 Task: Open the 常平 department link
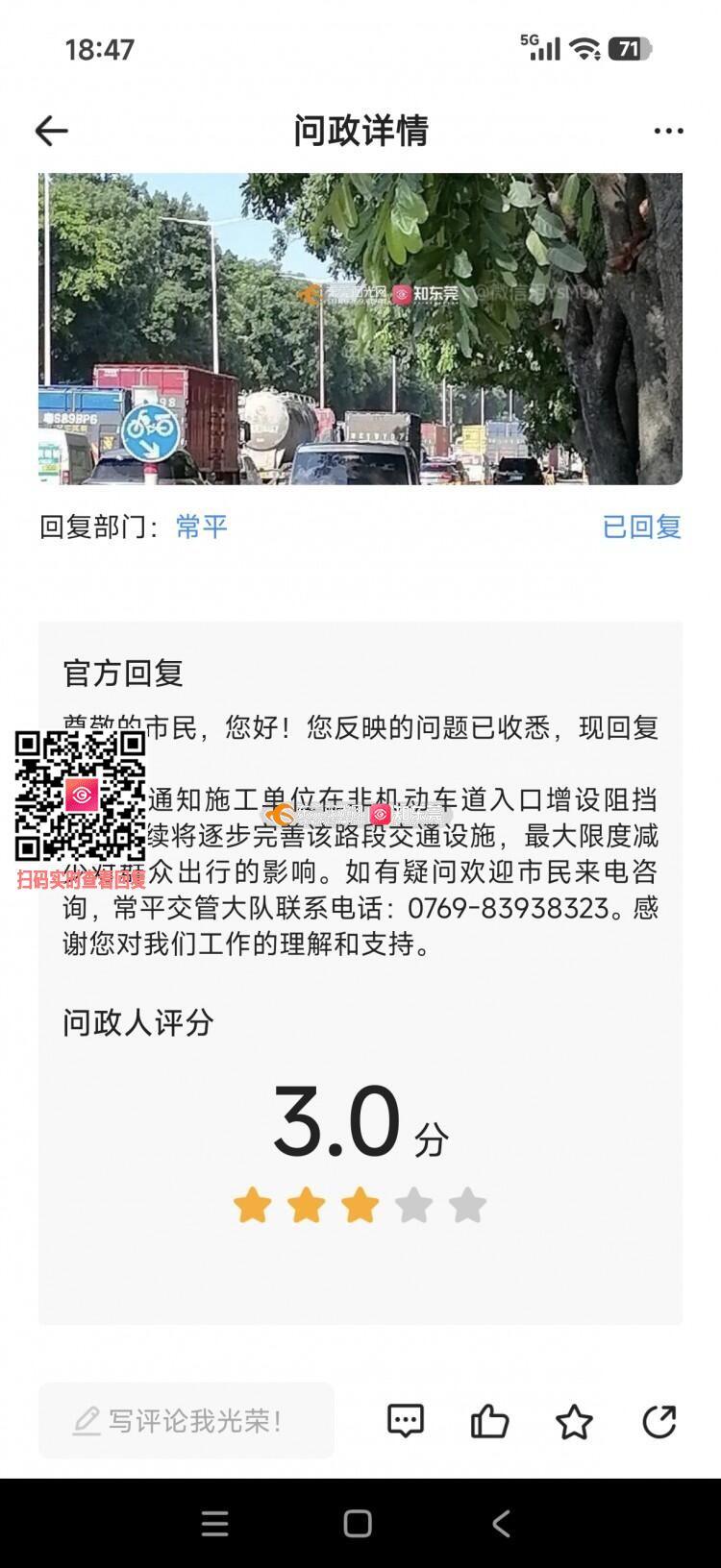202,527
